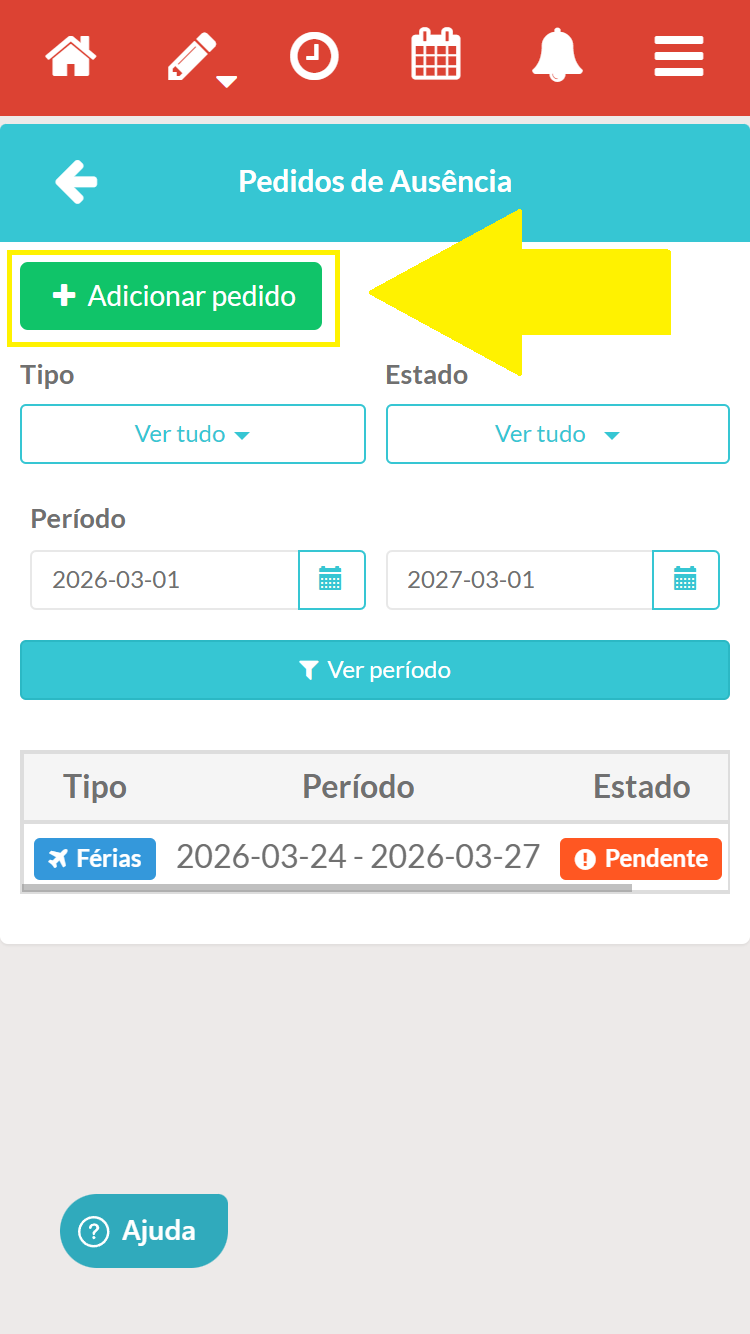The image size is (750, 1334).
Task: Go back from Pedidos de Ausência
Action: [x=76, y=182]
